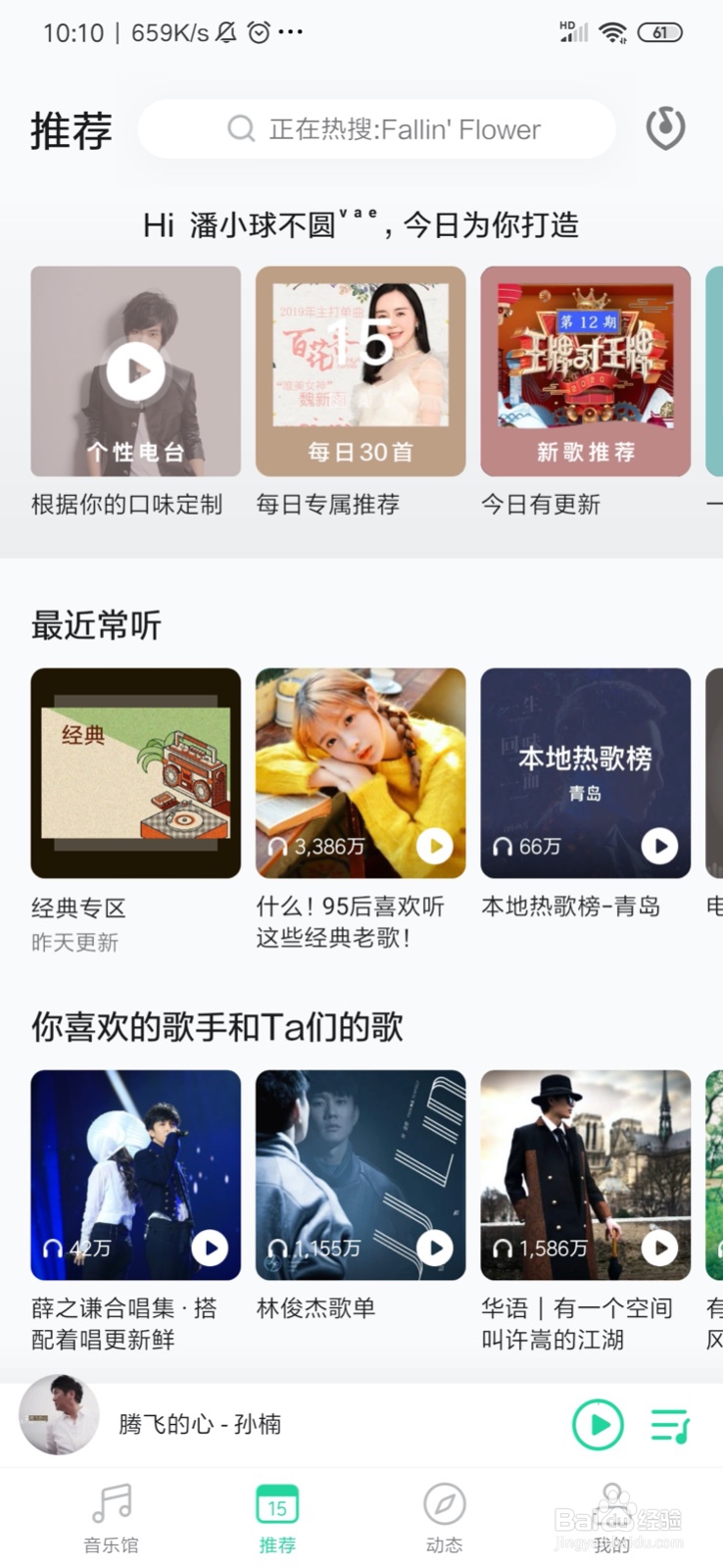Image resolution: width=723 pixels, height=1568 pixels.
Task: Open the music recognition icon beside search bar
Action: tap(664, 128)
